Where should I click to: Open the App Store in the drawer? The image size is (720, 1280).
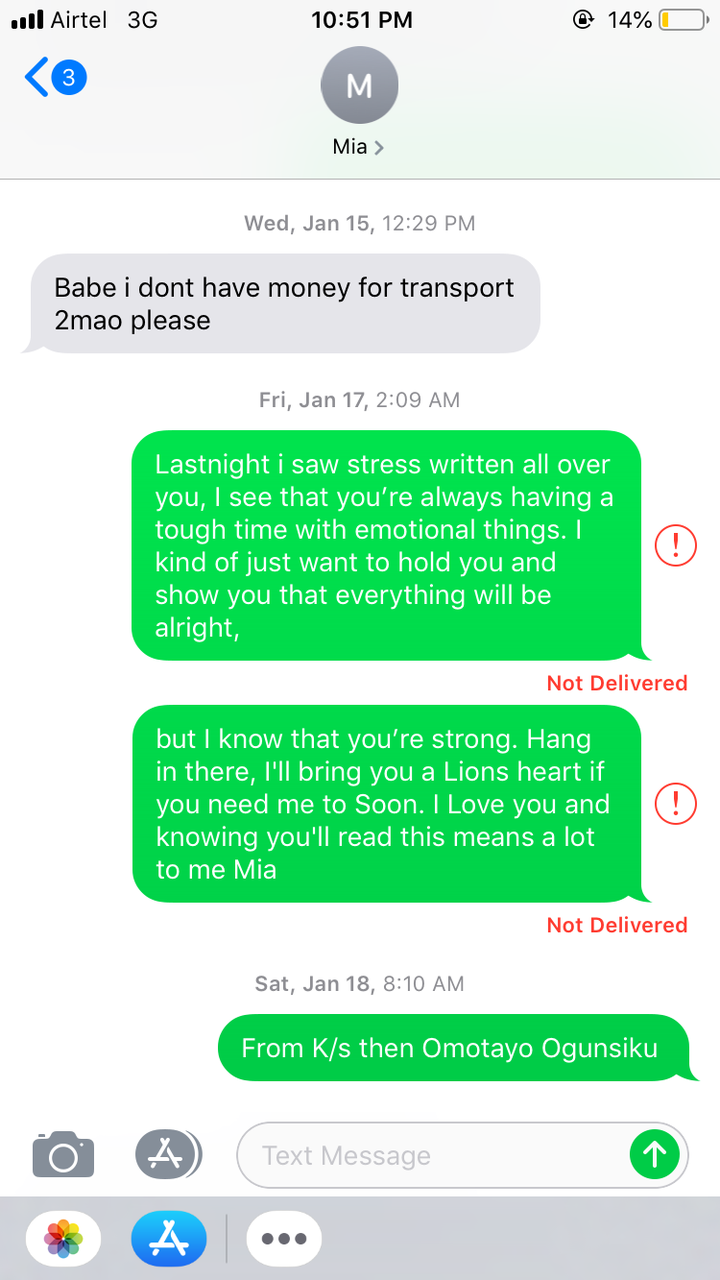168,1239
